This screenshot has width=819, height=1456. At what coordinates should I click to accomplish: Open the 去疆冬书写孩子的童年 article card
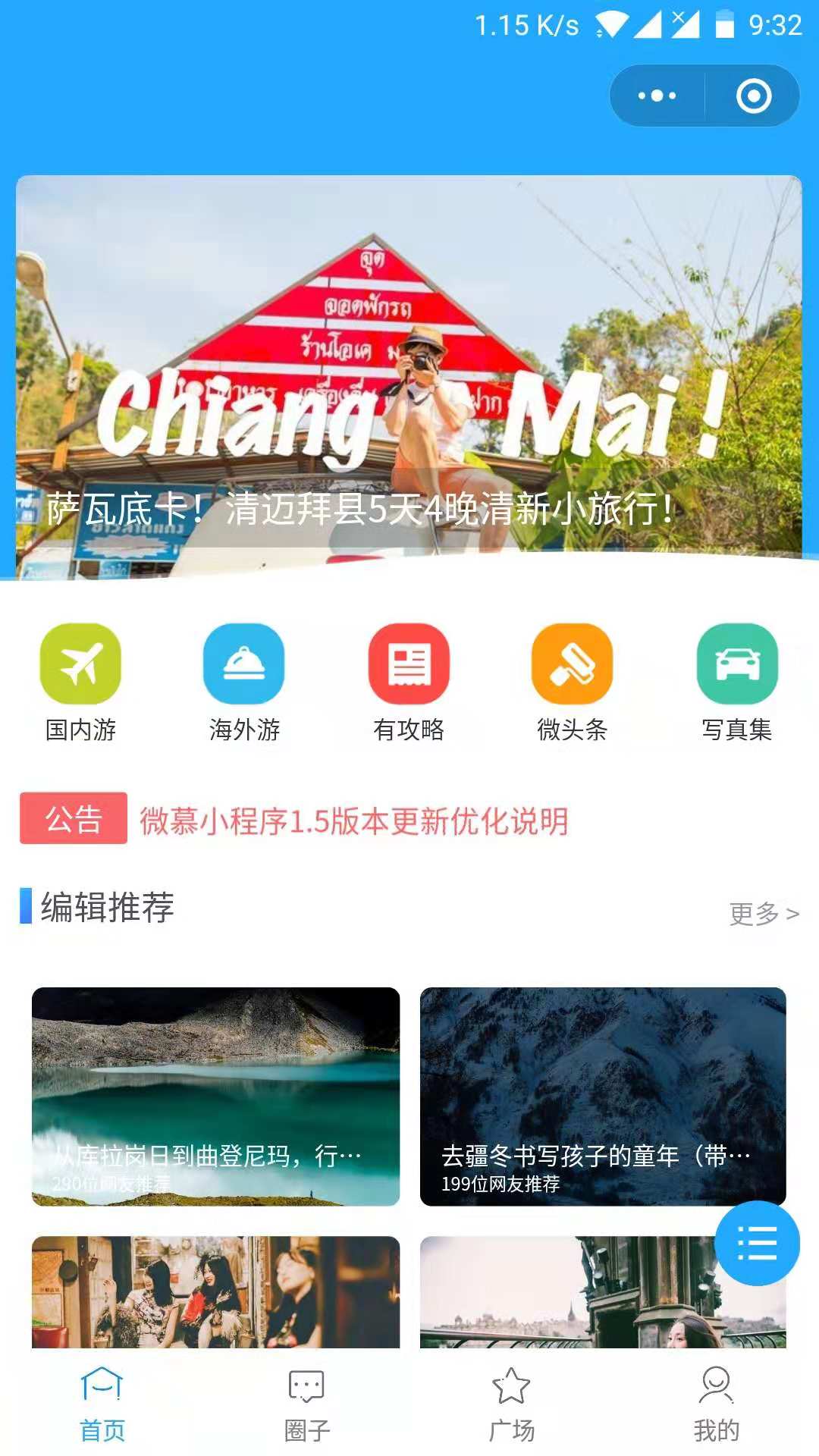(603, 1097)
